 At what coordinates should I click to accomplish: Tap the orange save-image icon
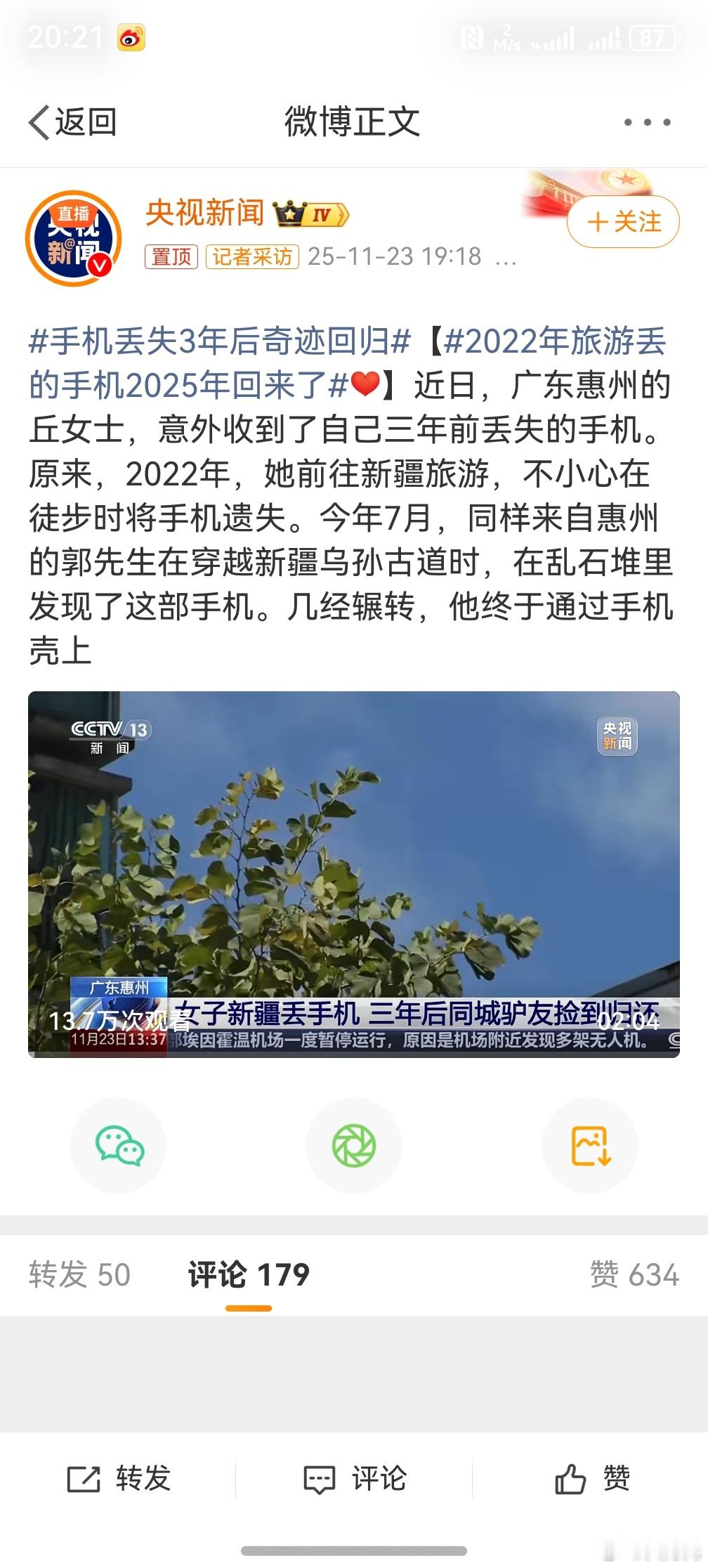tap(590, 1145)
